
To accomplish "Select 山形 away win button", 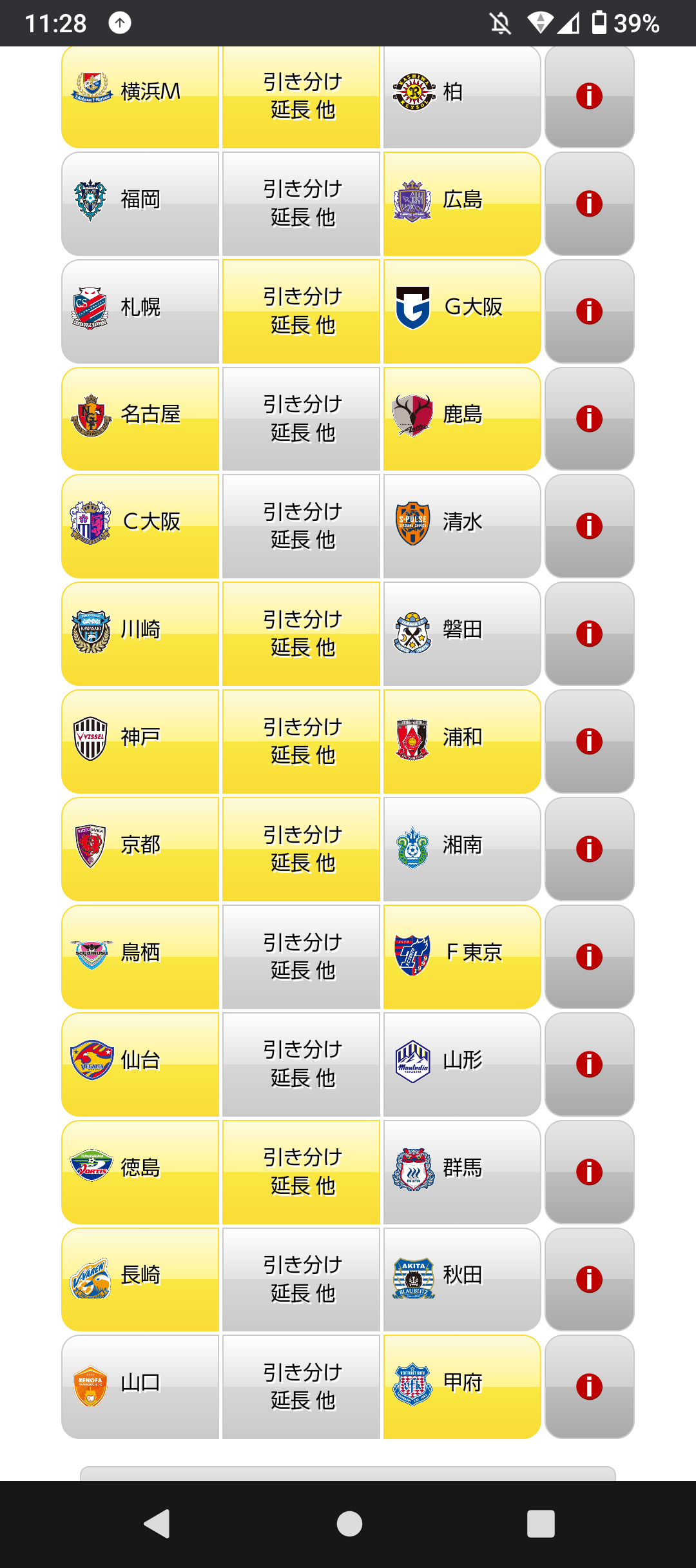I will [x=462, y=1064].
